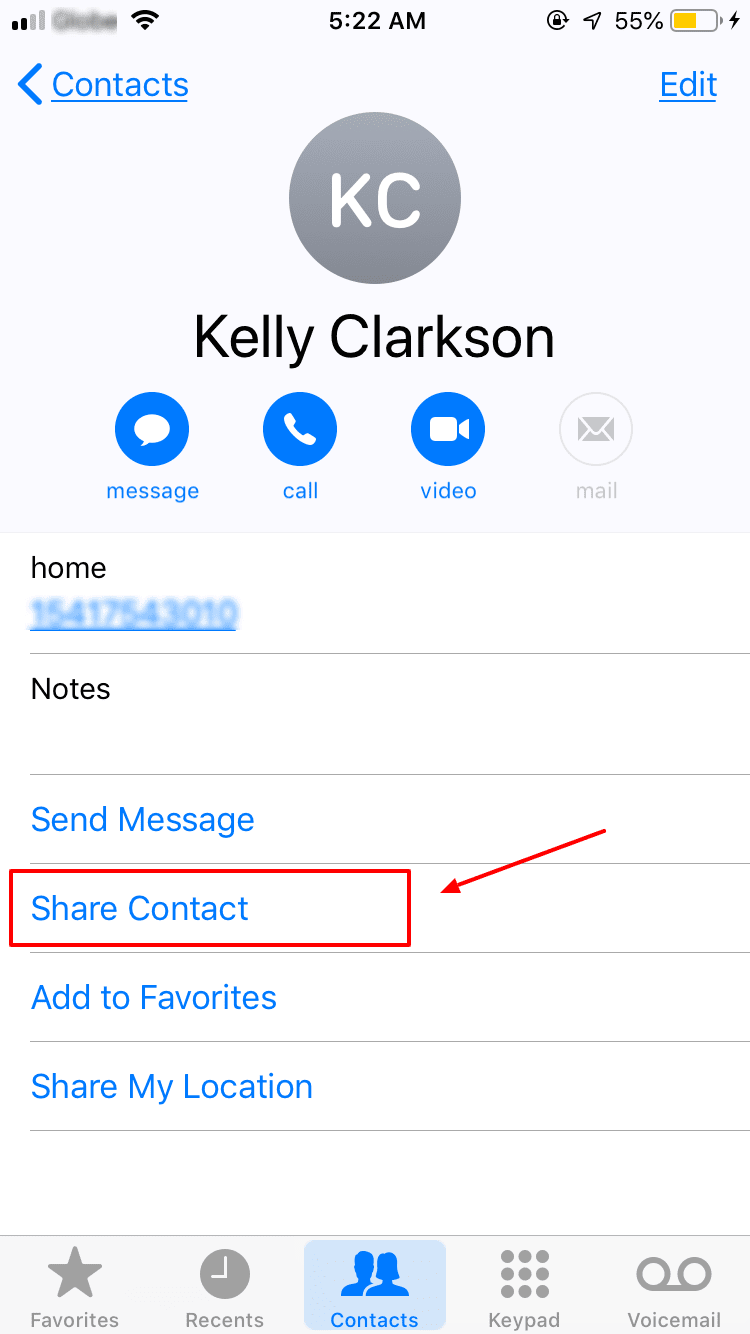Start a video call with Kelly Clarkson
This screenshot has height=1334, width=750.
[448, 430]
